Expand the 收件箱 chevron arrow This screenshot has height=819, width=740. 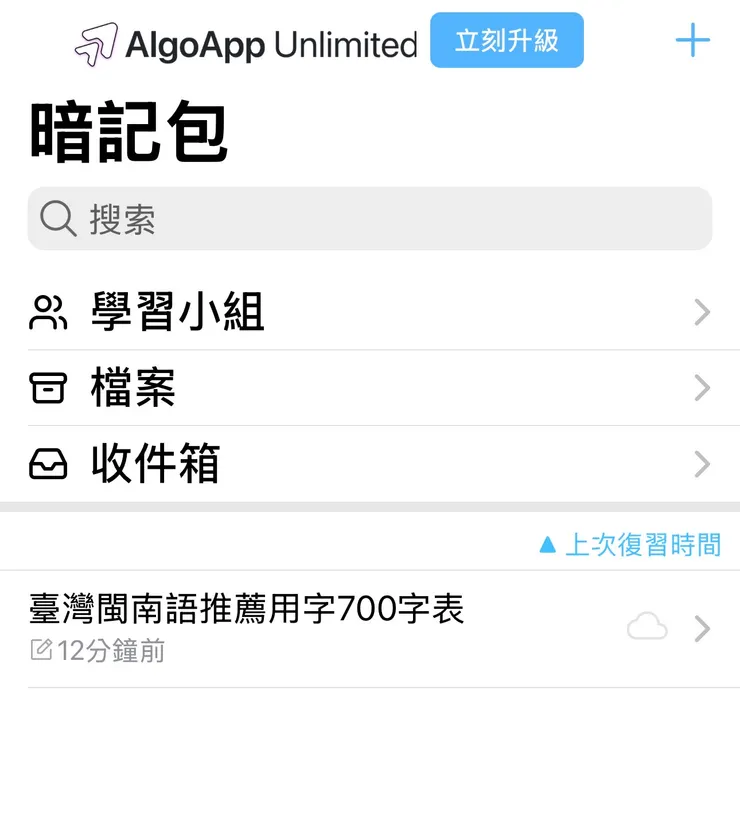click(701, 463)
